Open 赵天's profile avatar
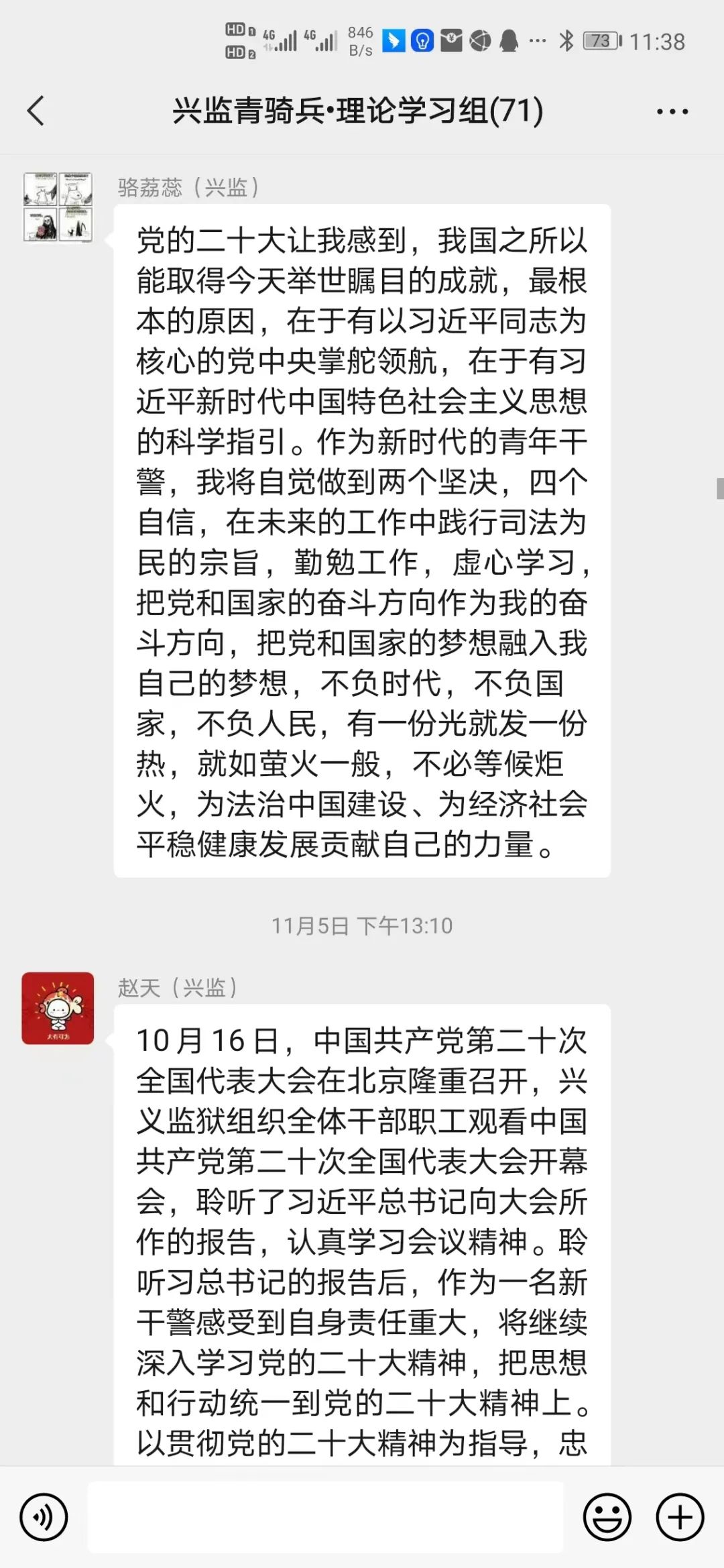The image size is (724, 1568). pos(58,1008)
